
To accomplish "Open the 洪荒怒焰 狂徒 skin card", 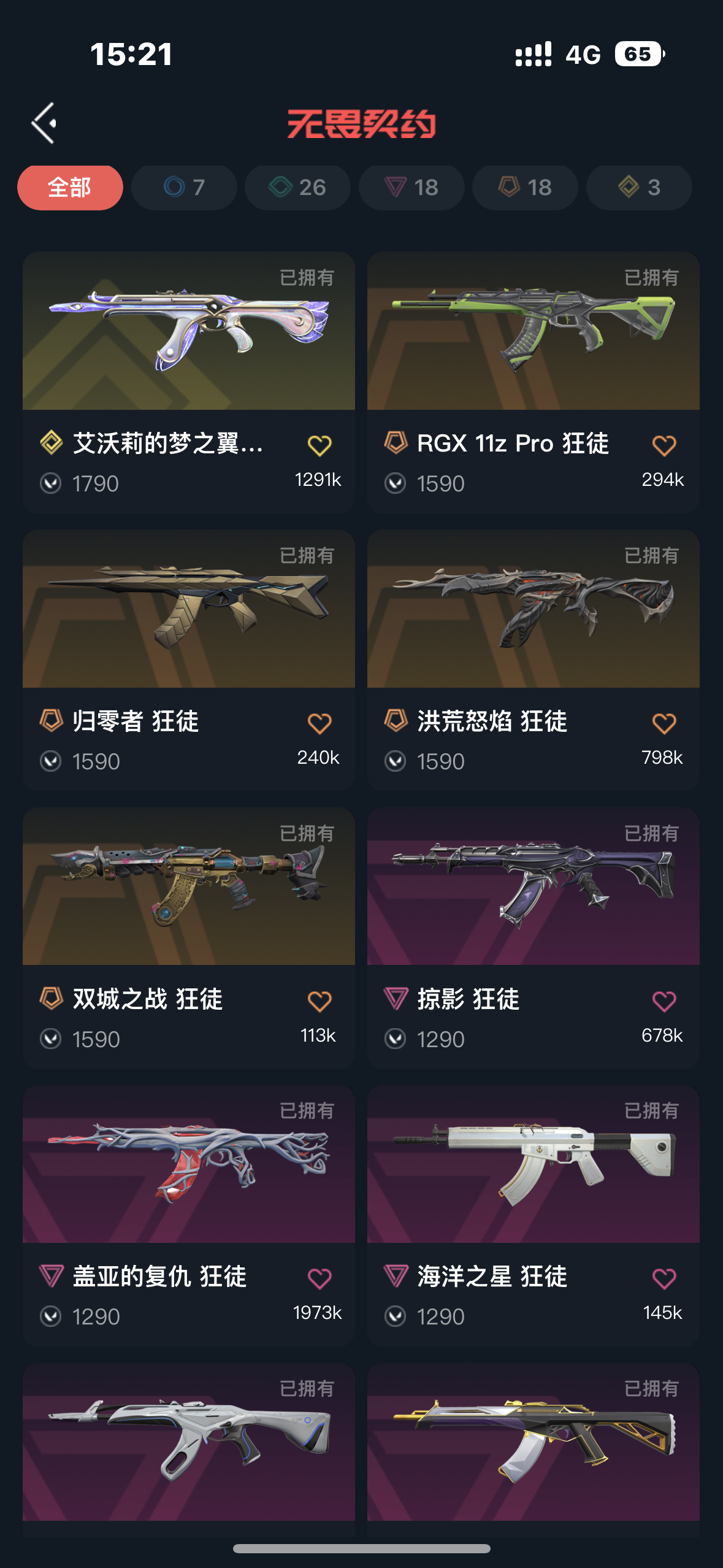I will (534, 660).
